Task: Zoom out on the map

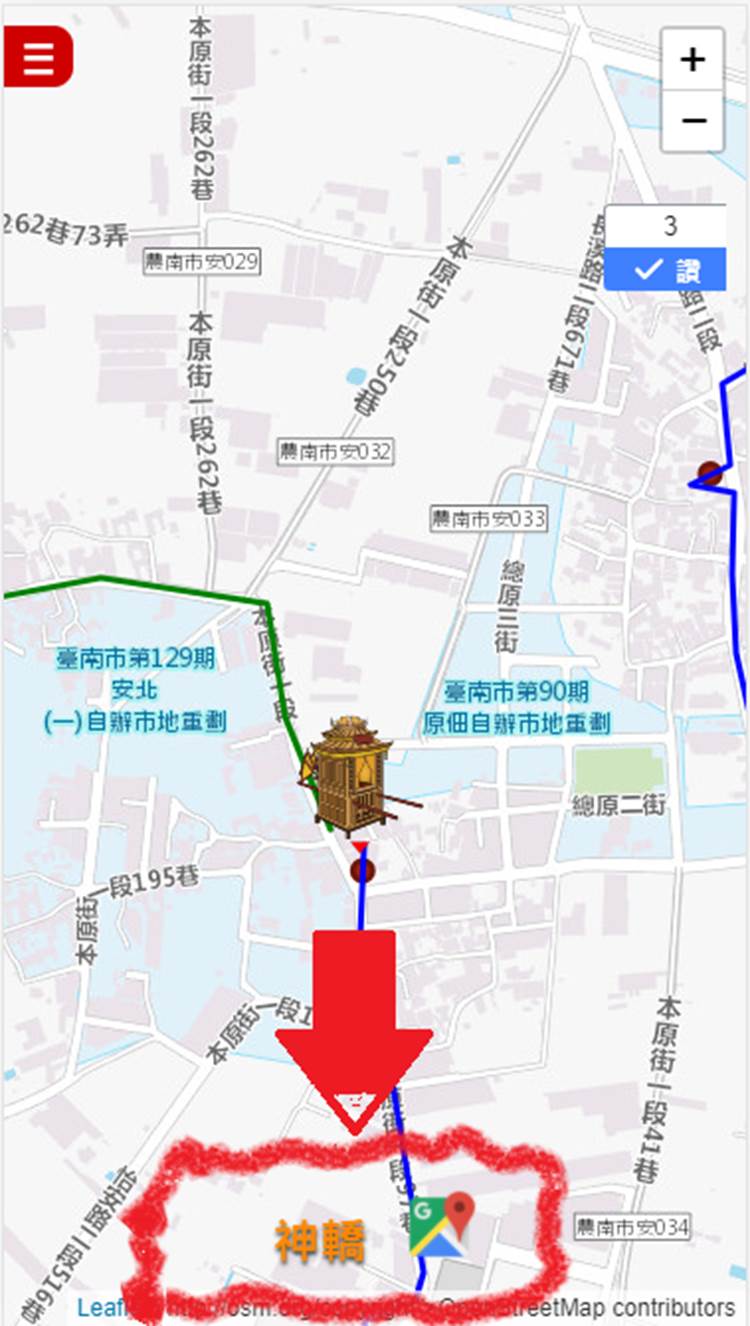Action: [x=692, y=120]
